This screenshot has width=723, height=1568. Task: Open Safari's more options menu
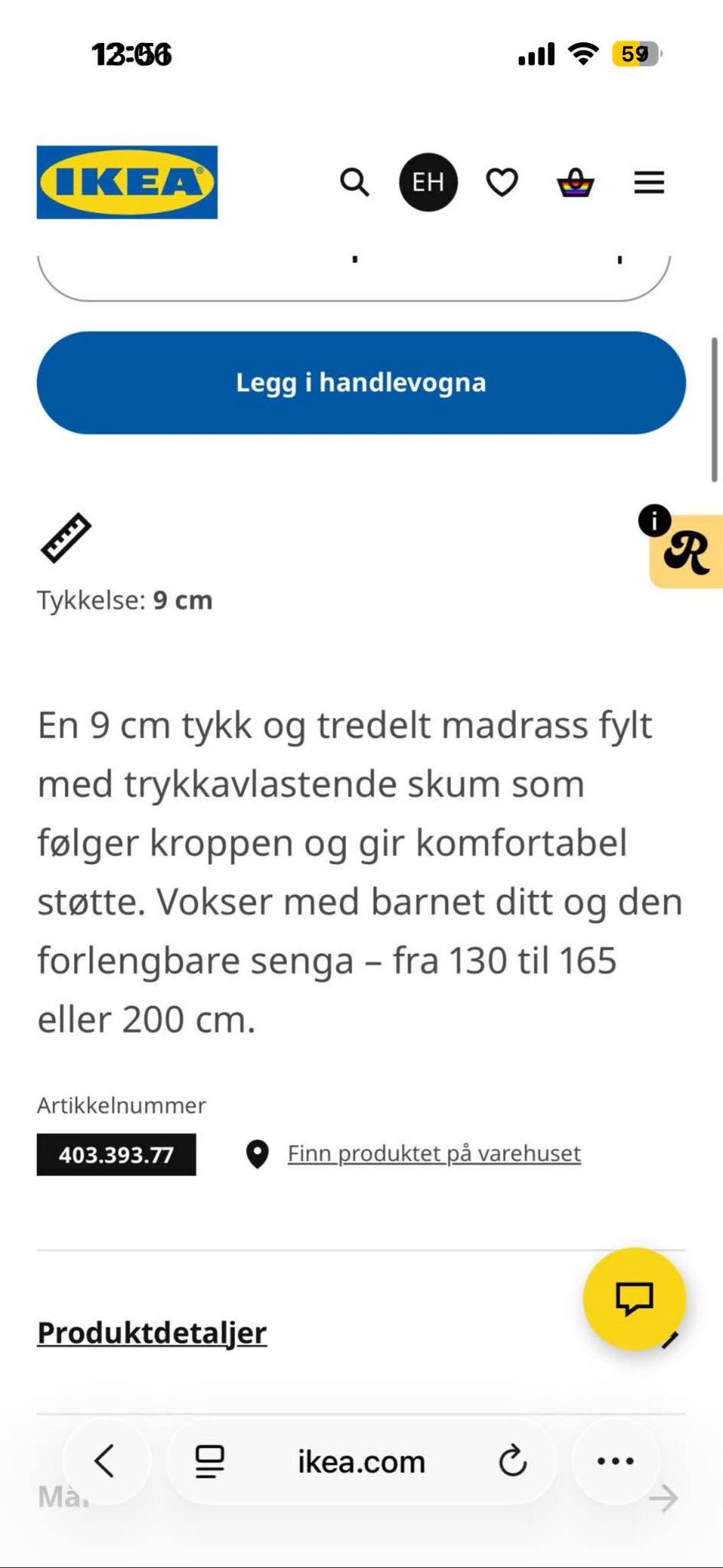coord(615,1460)
